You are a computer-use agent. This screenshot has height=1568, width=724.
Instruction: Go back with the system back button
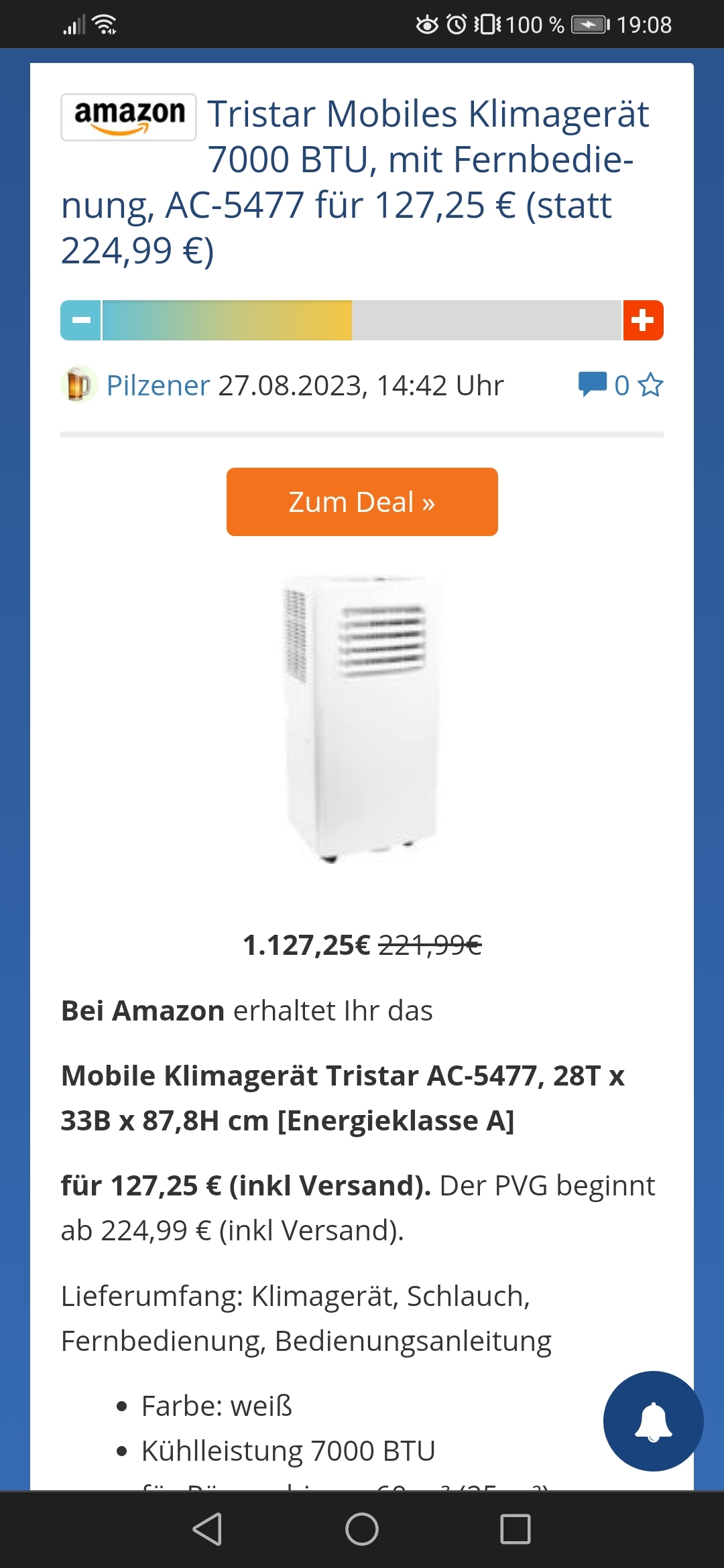[207, 1529]
